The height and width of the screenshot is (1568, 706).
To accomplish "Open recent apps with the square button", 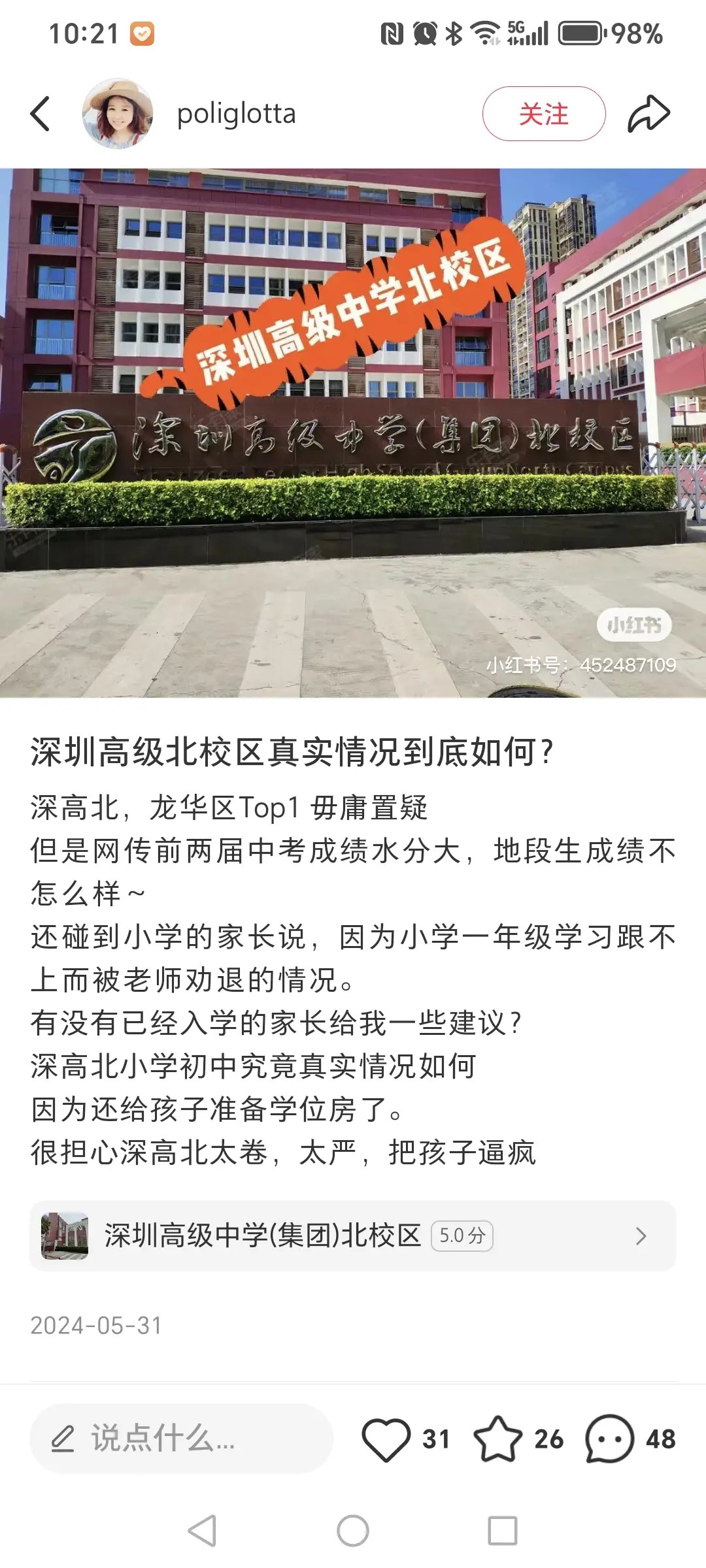I will point(503,1530).
